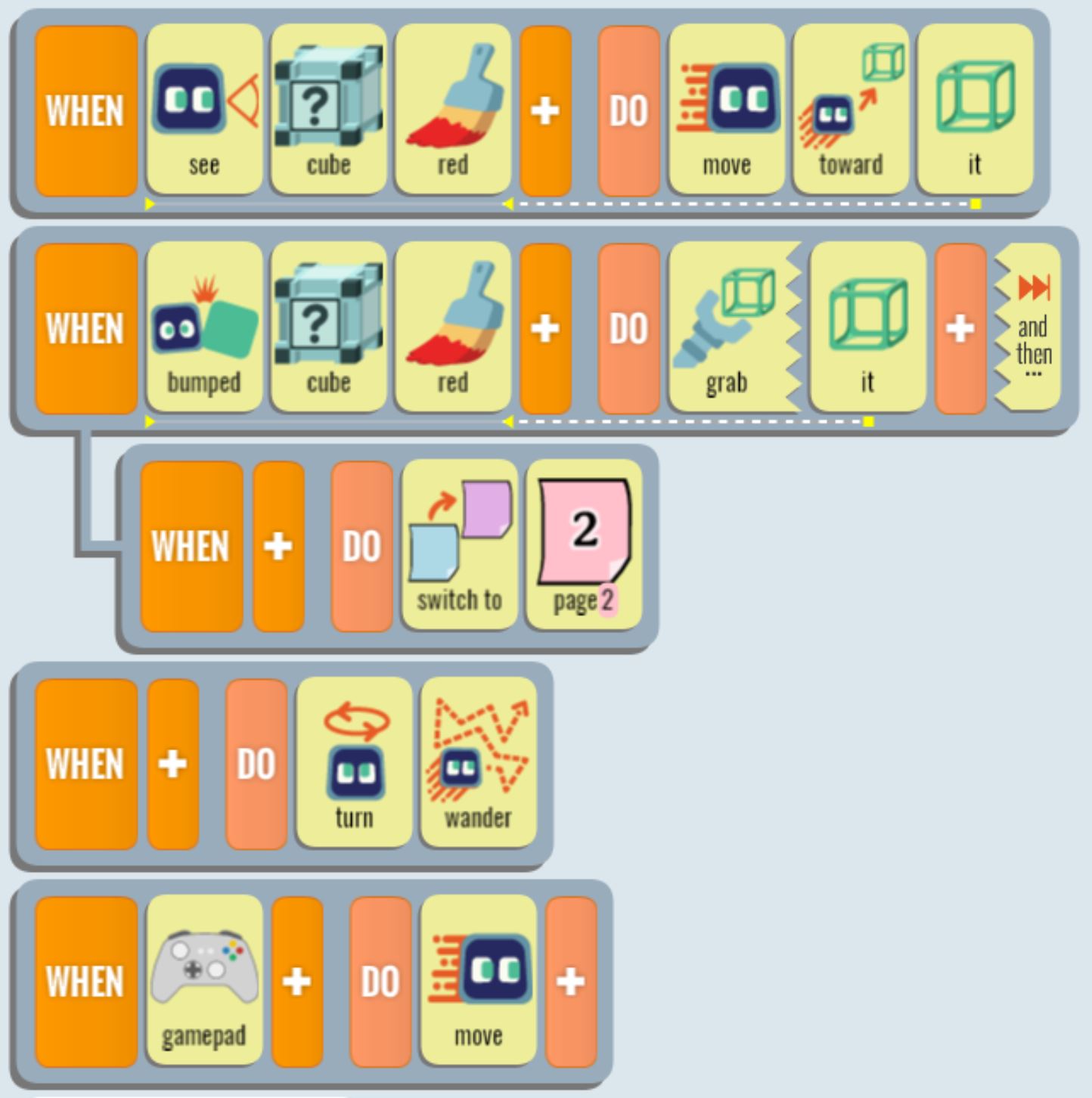The height and width of the screenshot is (1098, 1092).
Task: Expand the 'and then' tile
Action: (1032, 328)
